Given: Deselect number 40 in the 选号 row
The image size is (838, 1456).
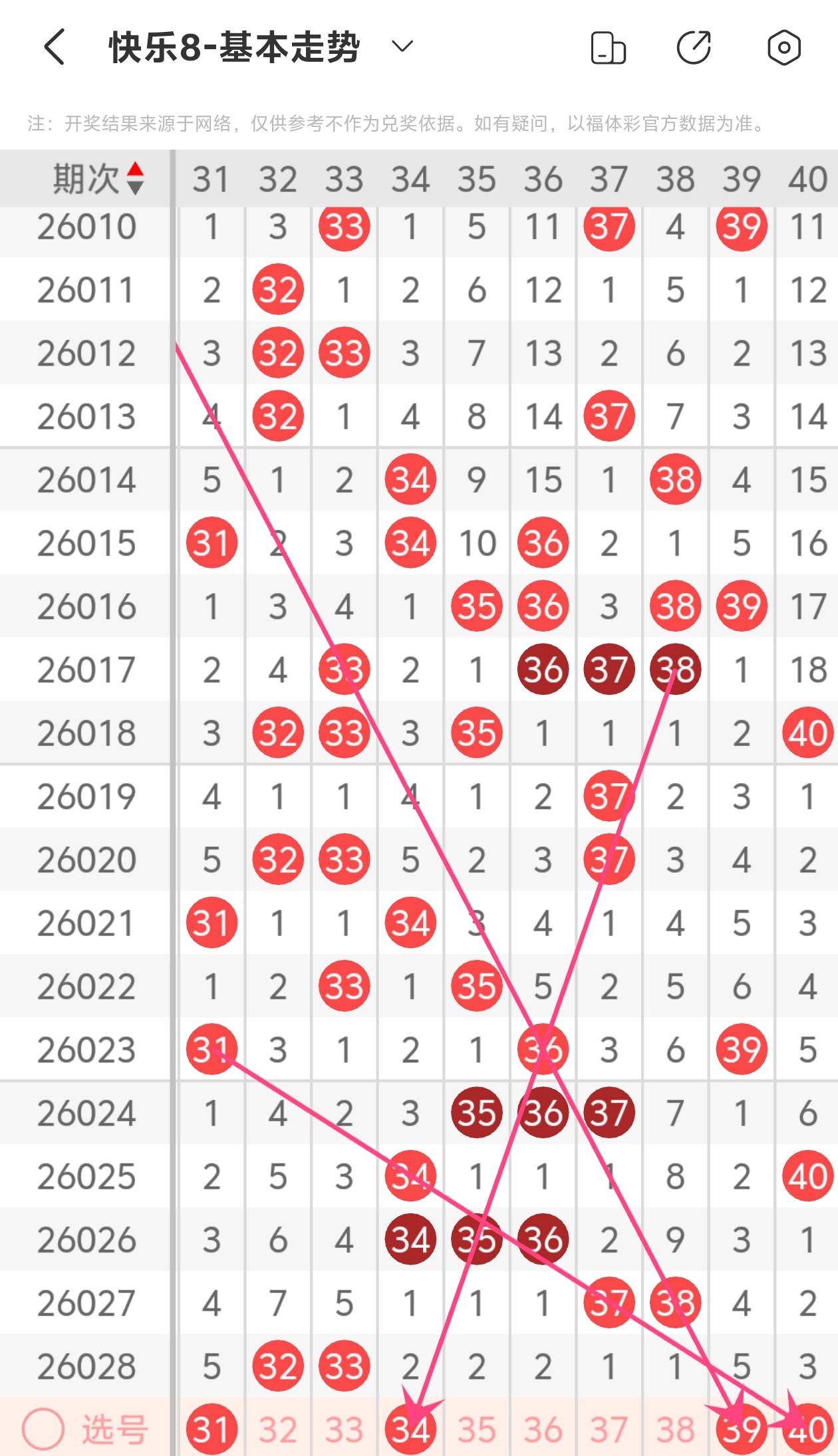Looking at the screenshot, I should (x=807, y=1429).
